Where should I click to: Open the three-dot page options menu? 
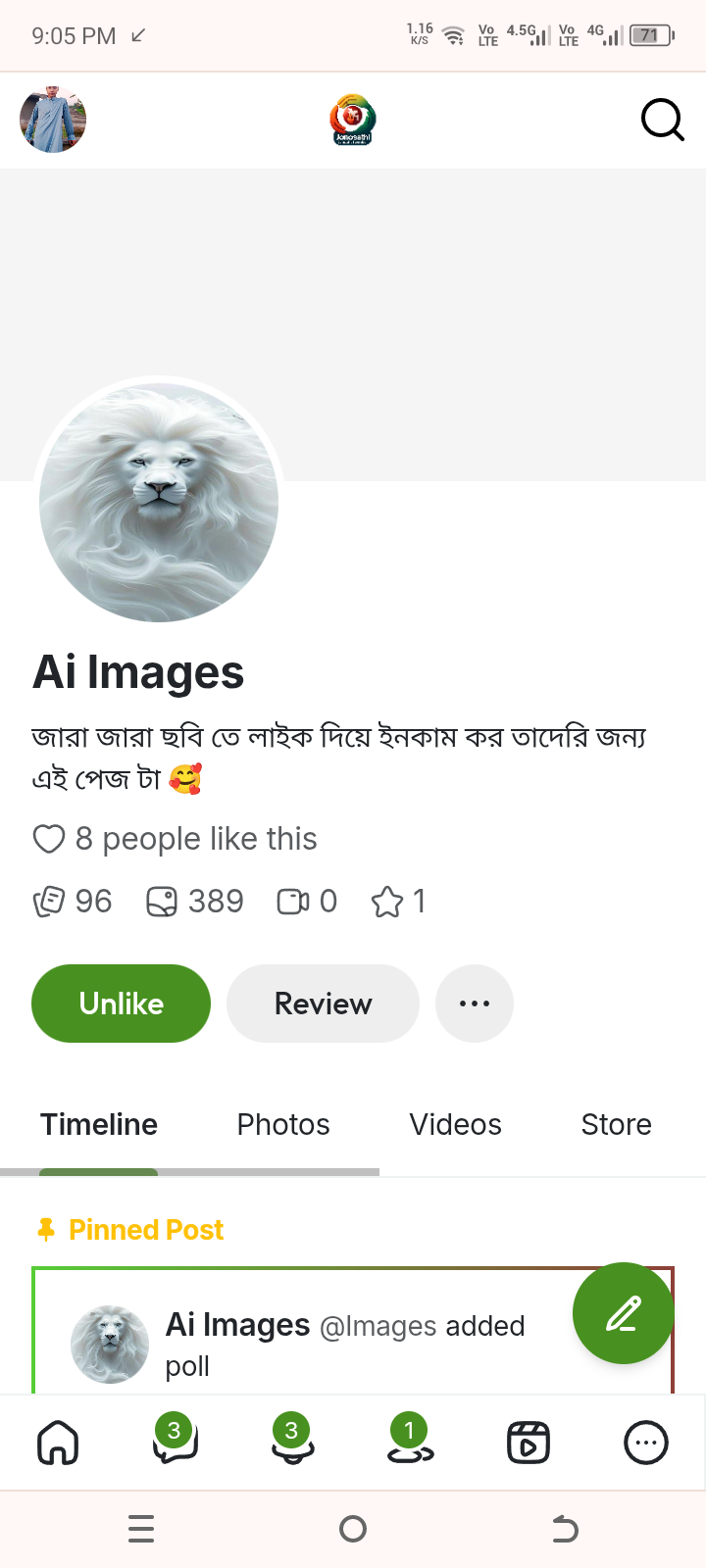tap(474, 1004)
